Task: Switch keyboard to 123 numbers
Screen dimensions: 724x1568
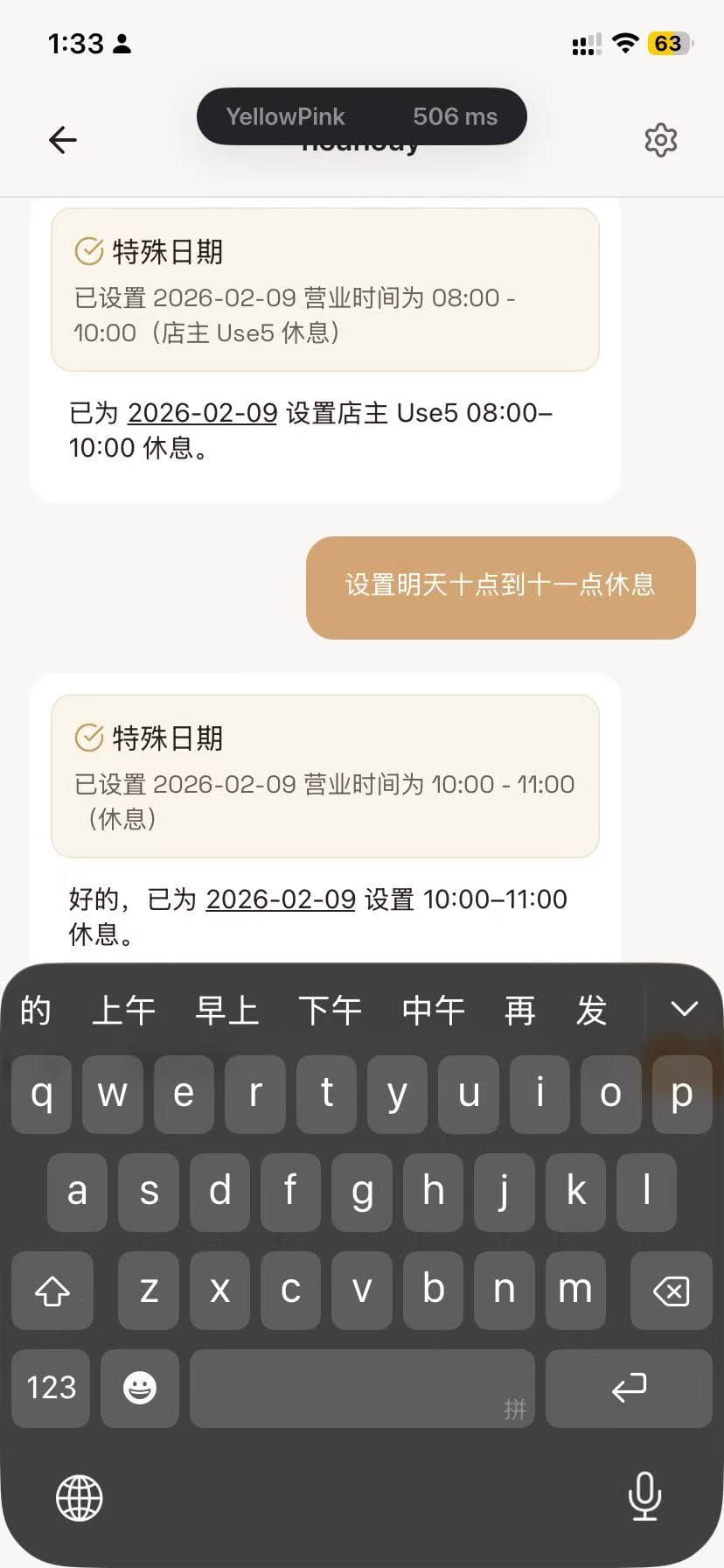Action: tap(52, 1389)
